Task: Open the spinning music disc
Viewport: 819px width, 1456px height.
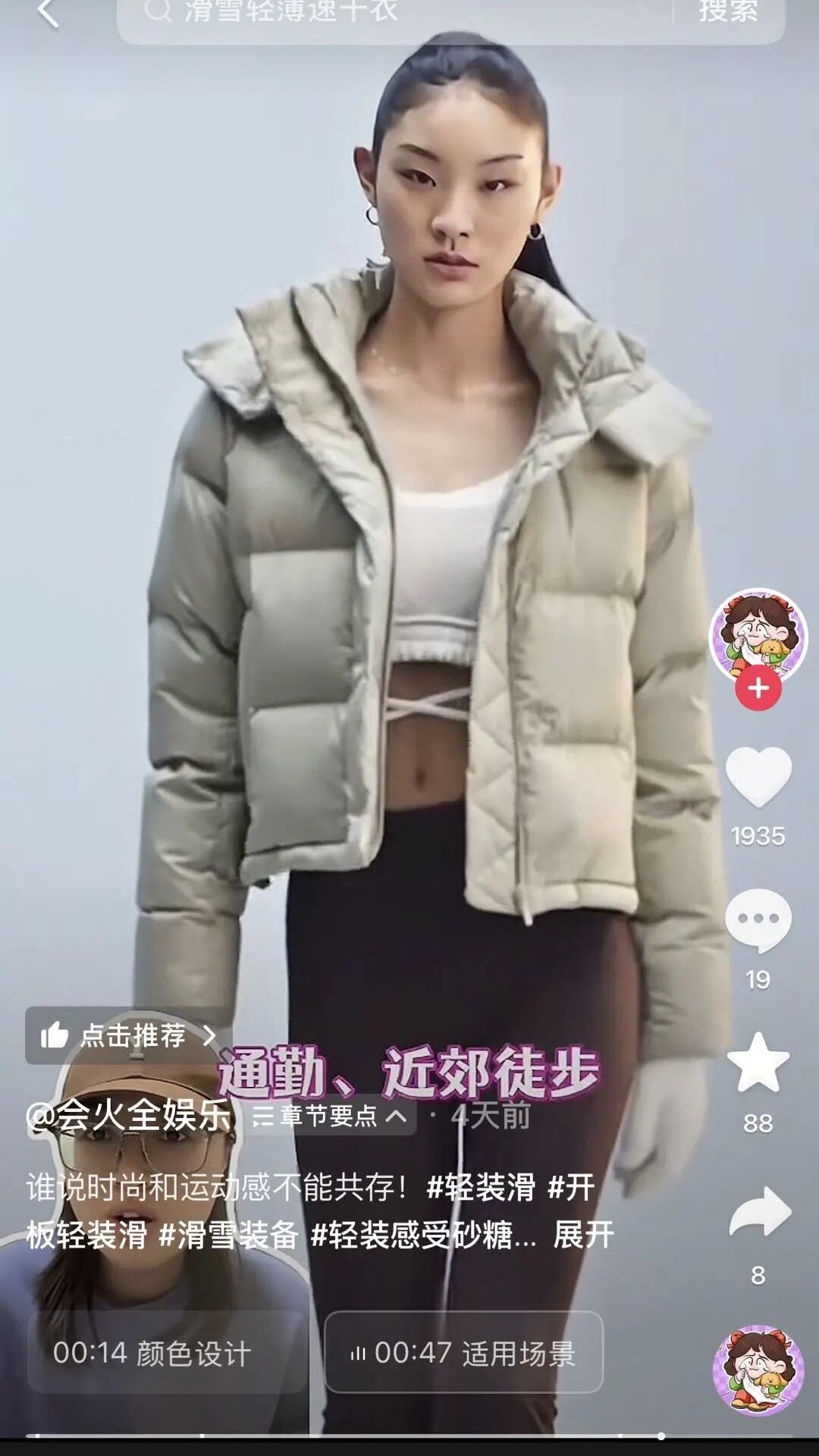Action: [x=758, y=1370]
